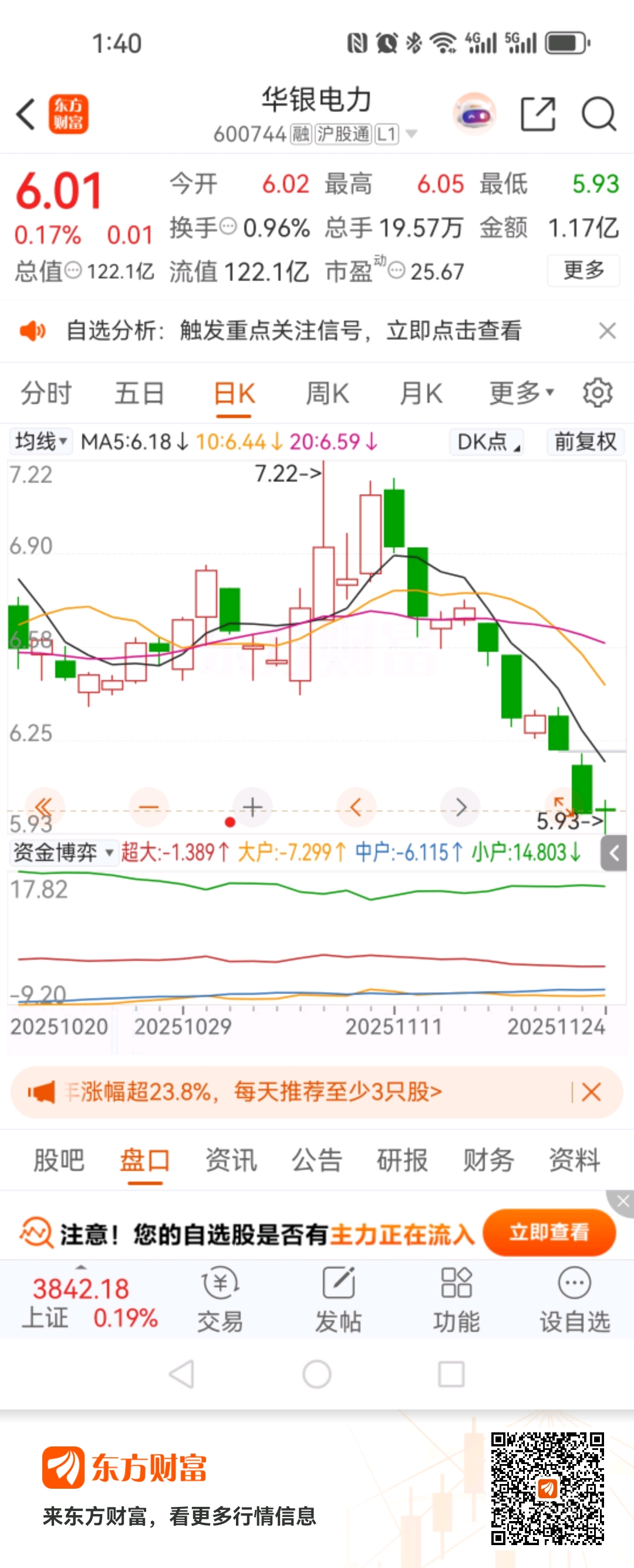The width and height of the screenshot is (634, 1568).
Task: Expand the 更多 chart period dropdown
Action: (521, 393)
